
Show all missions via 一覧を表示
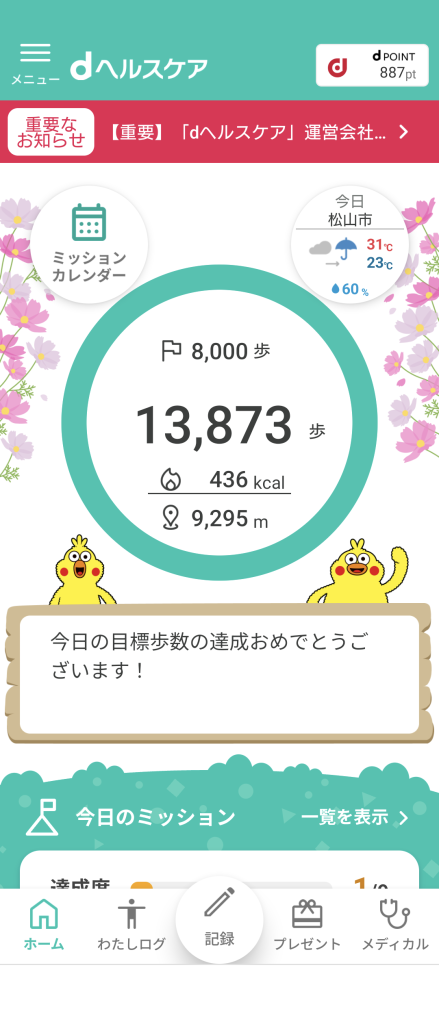355,817
